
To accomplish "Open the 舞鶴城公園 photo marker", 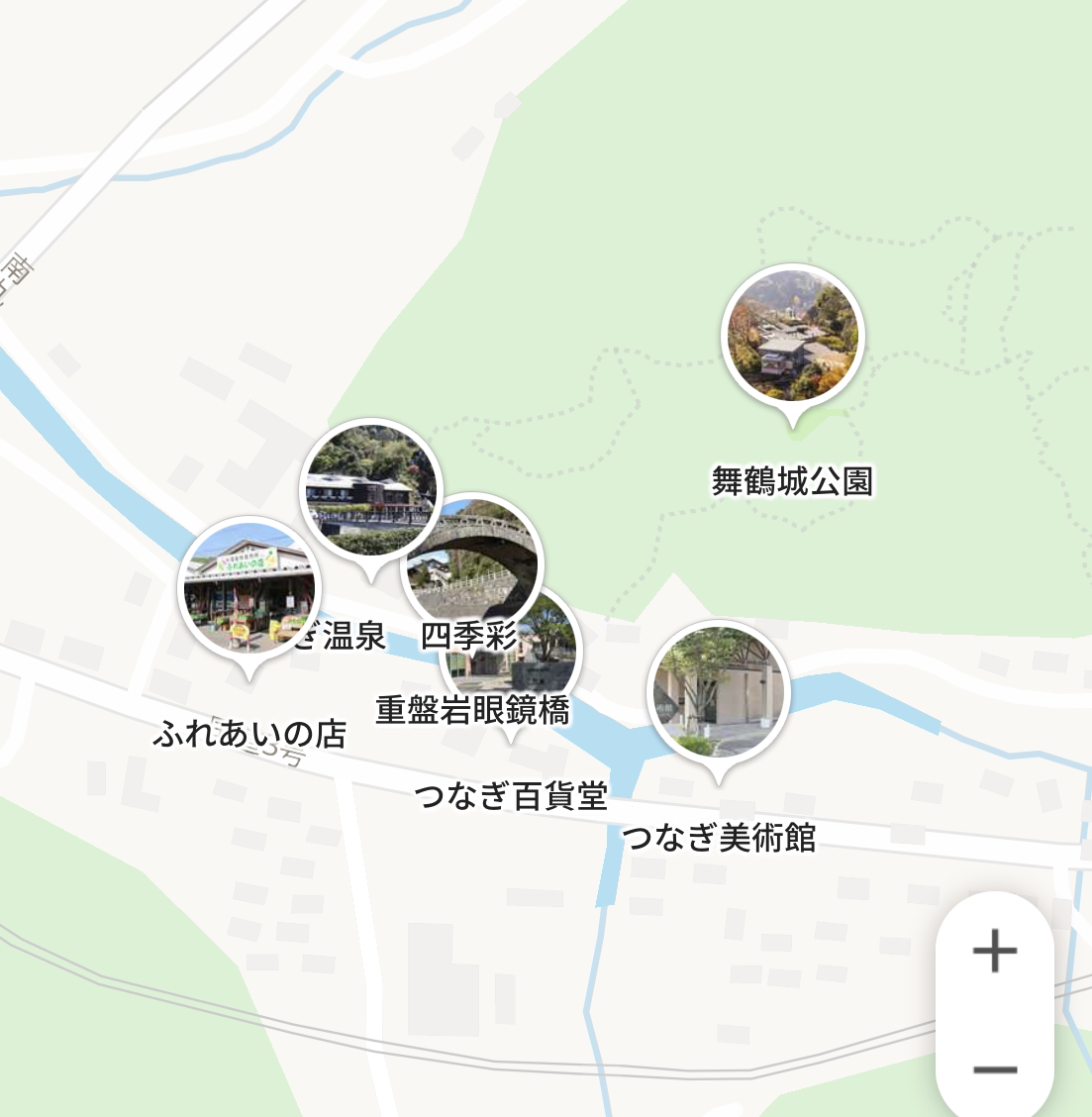I will click(x=793, y=337).
